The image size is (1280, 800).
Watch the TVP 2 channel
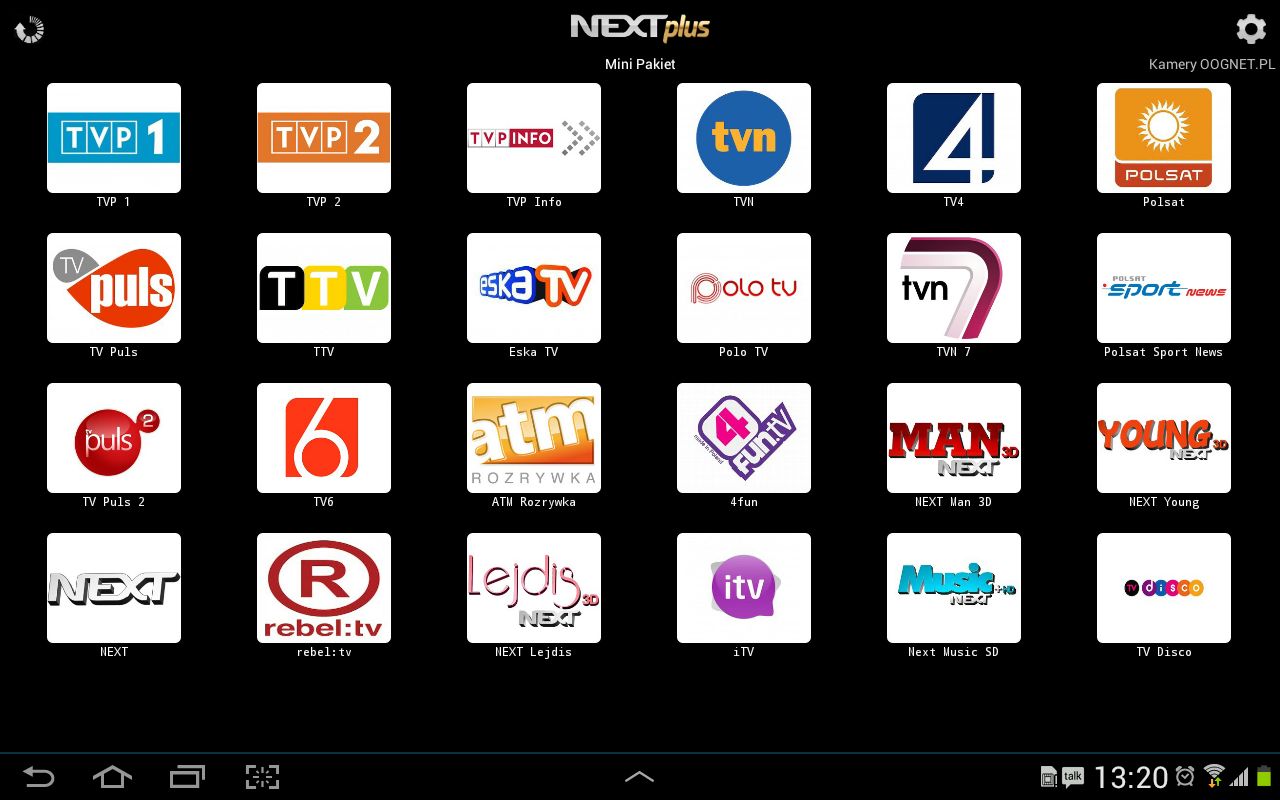point(324,138)
